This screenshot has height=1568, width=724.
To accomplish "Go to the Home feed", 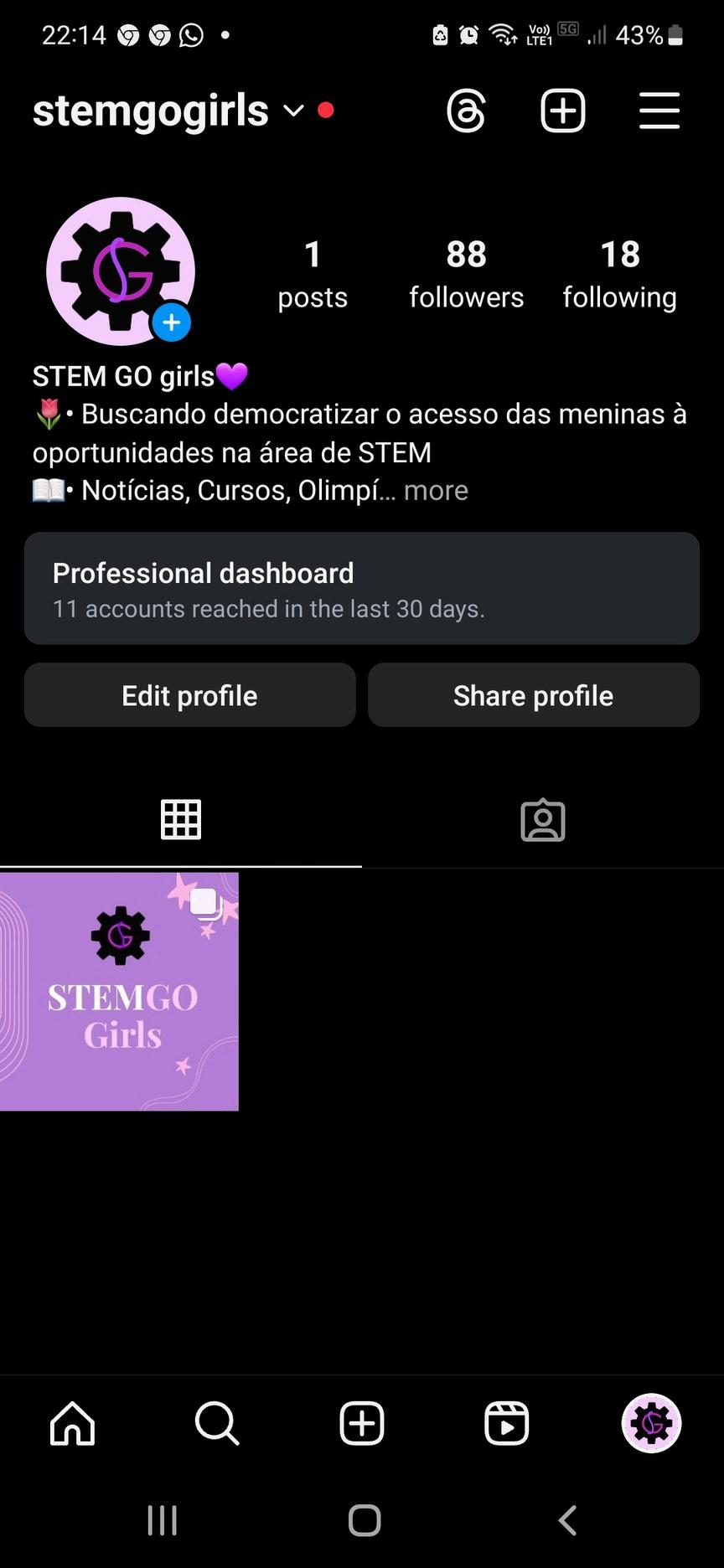I will click(73, 1423).
